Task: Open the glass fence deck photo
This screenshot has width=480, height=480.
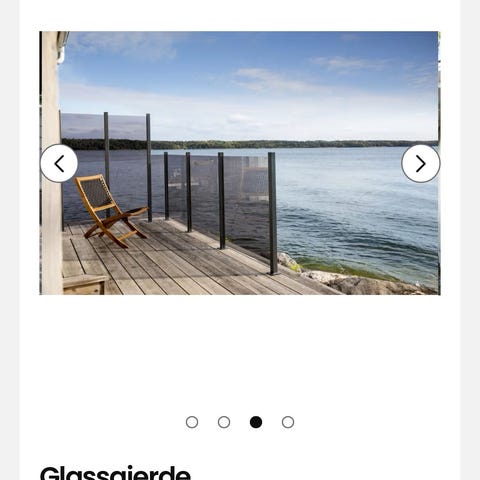Action: (240, 163)
